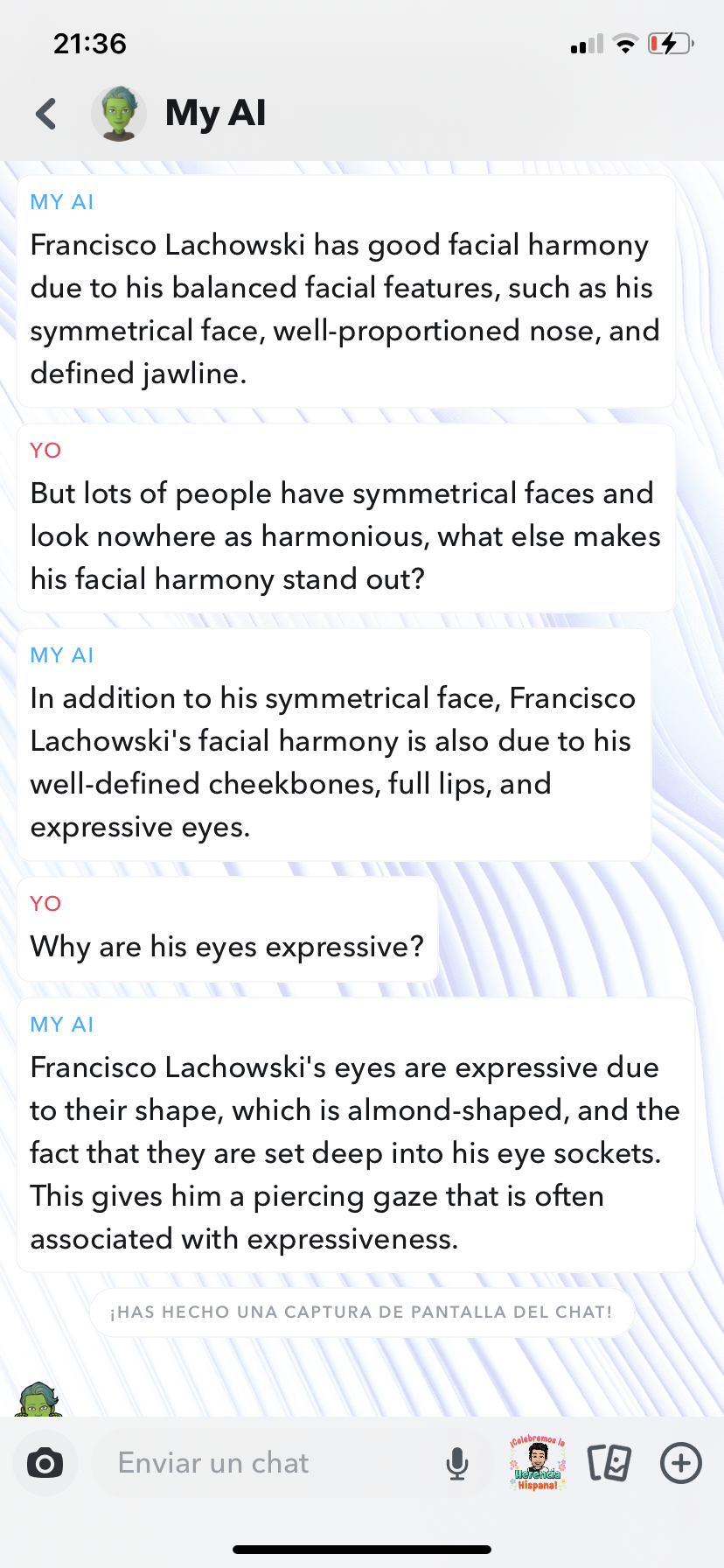Open the cards icon beside the stickers
Viewport: 724px width, 1568px height.
click(609, 1463)
